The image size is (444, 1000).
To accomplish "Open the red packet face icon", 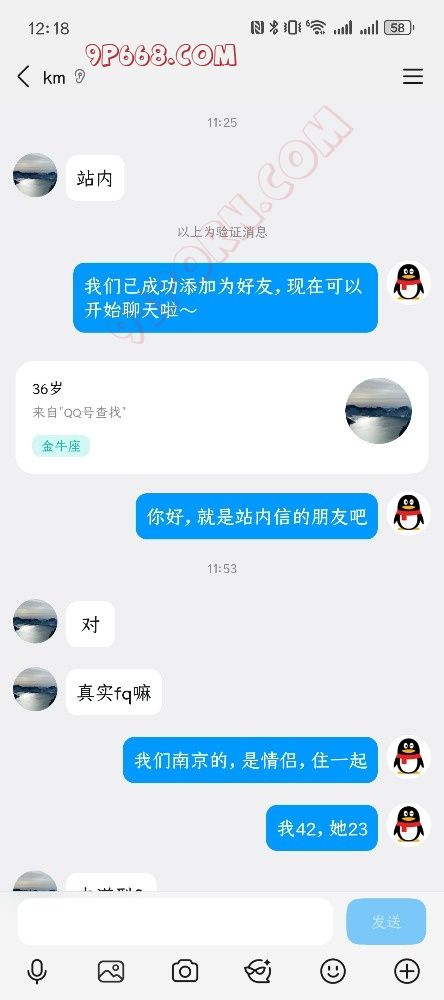I will (258, 971).
